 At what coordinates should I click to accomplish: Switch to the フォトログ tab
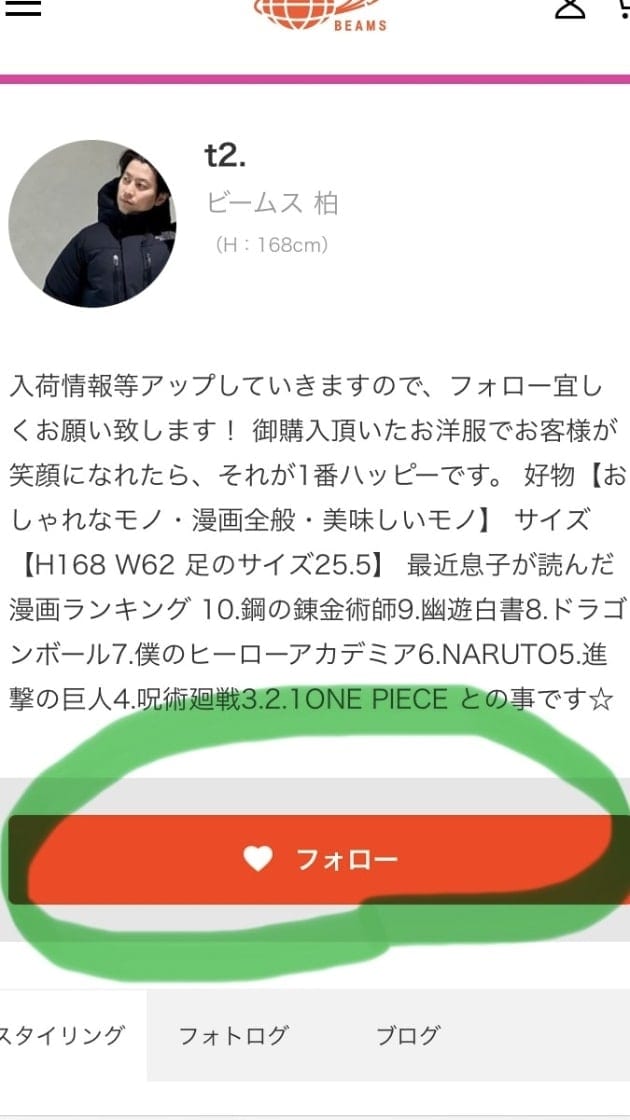[x=233, y=1035]
